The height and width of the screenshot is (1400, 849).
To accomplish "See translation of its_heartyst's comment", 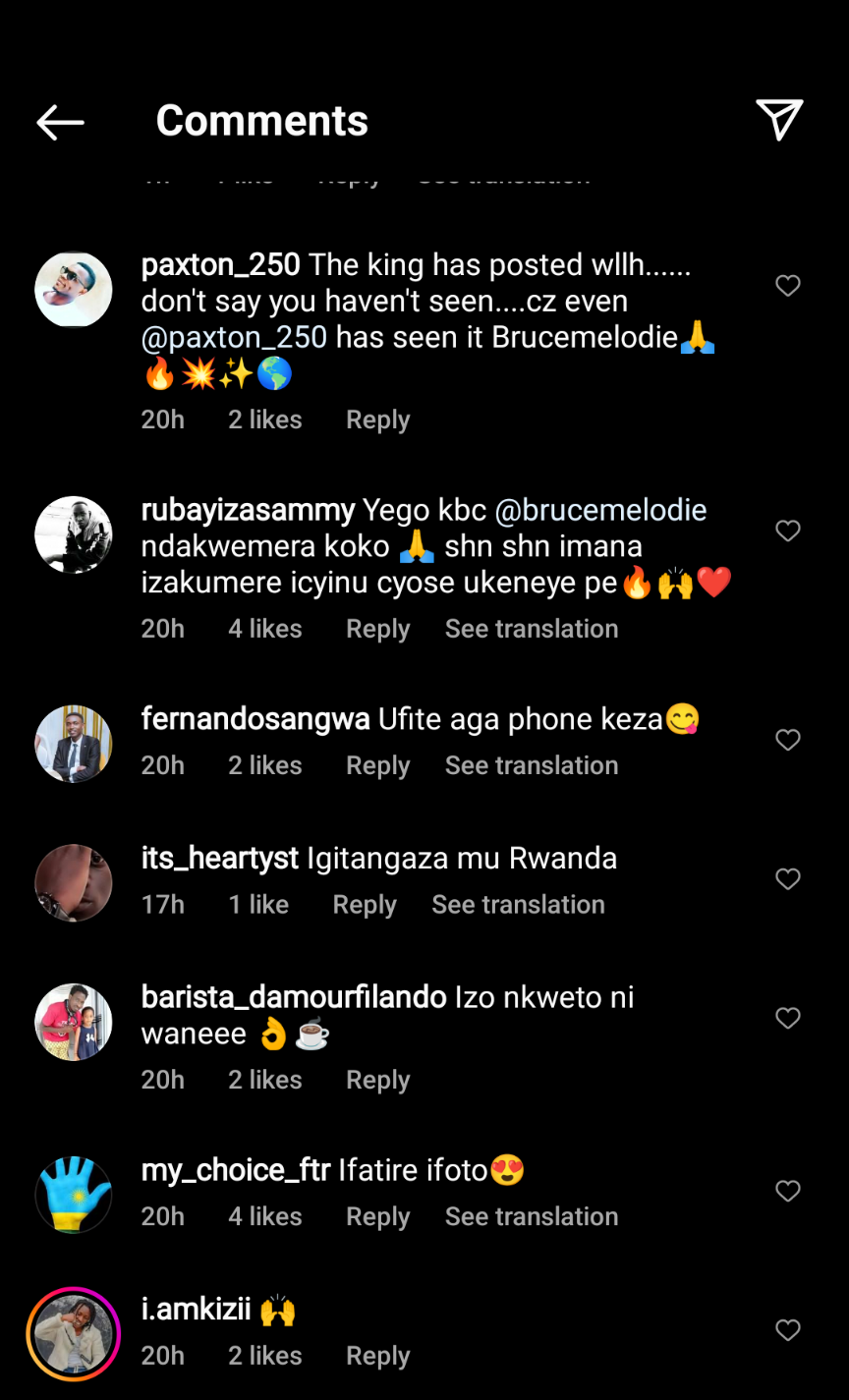I will click(x=518, y=905).
